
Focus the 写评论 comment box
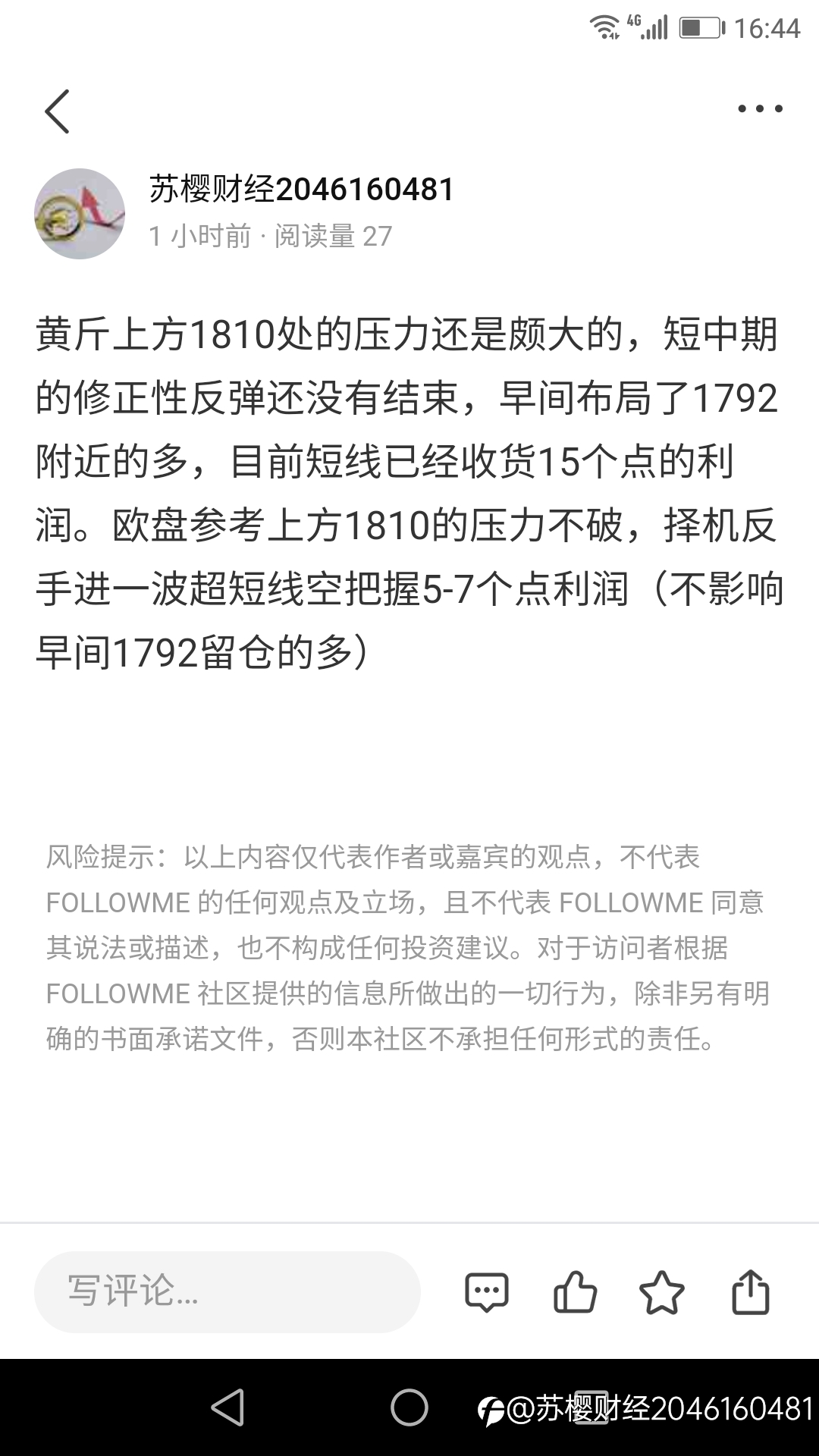(227, 1291)
